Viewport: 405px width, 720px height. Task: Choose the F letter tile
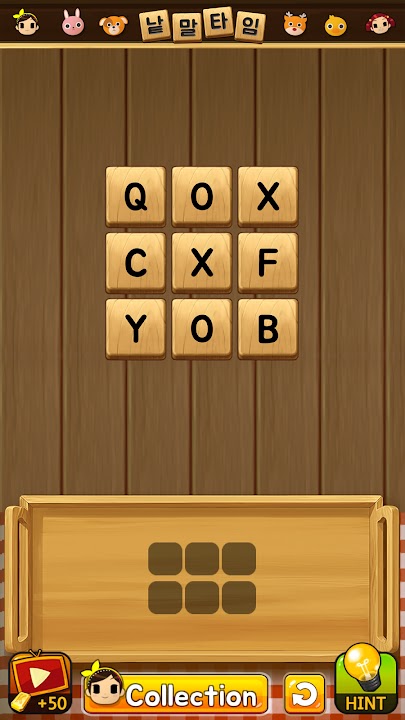(268, 263)
